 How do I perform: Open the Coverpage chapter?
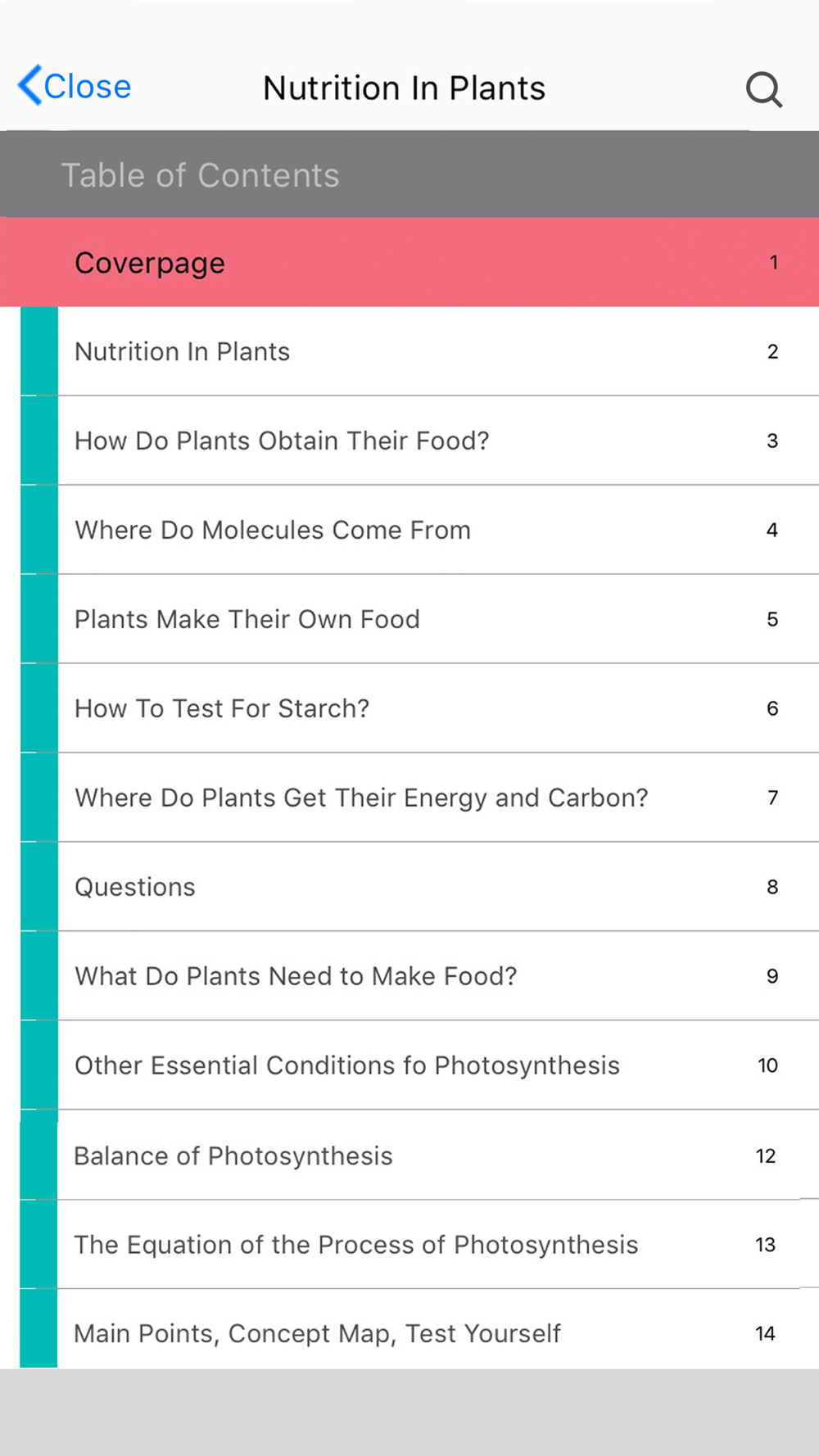point(409,263)
